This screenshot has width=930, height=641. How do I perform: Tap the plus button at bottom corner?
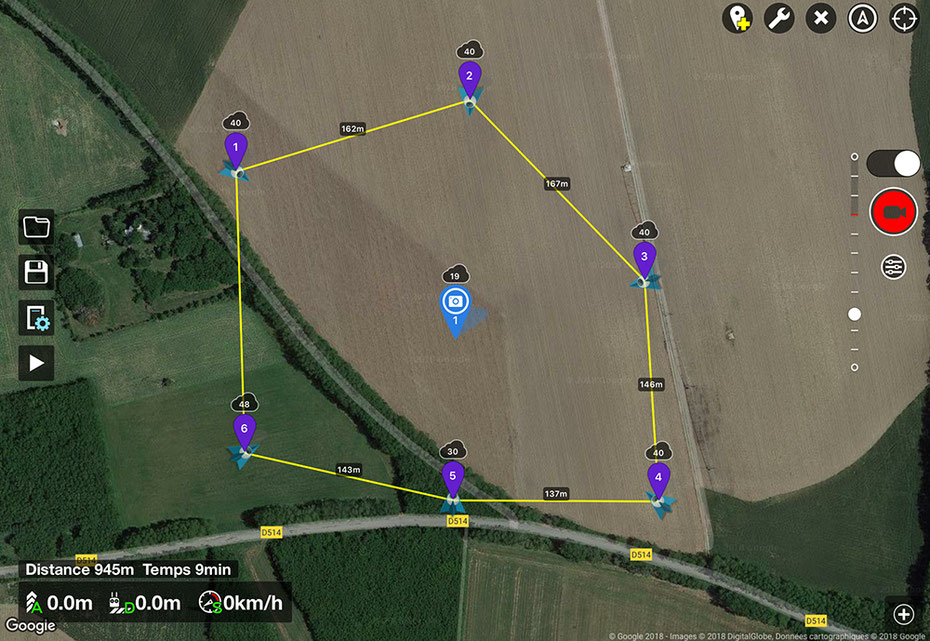pyautogui.click(x=904, y=614)
